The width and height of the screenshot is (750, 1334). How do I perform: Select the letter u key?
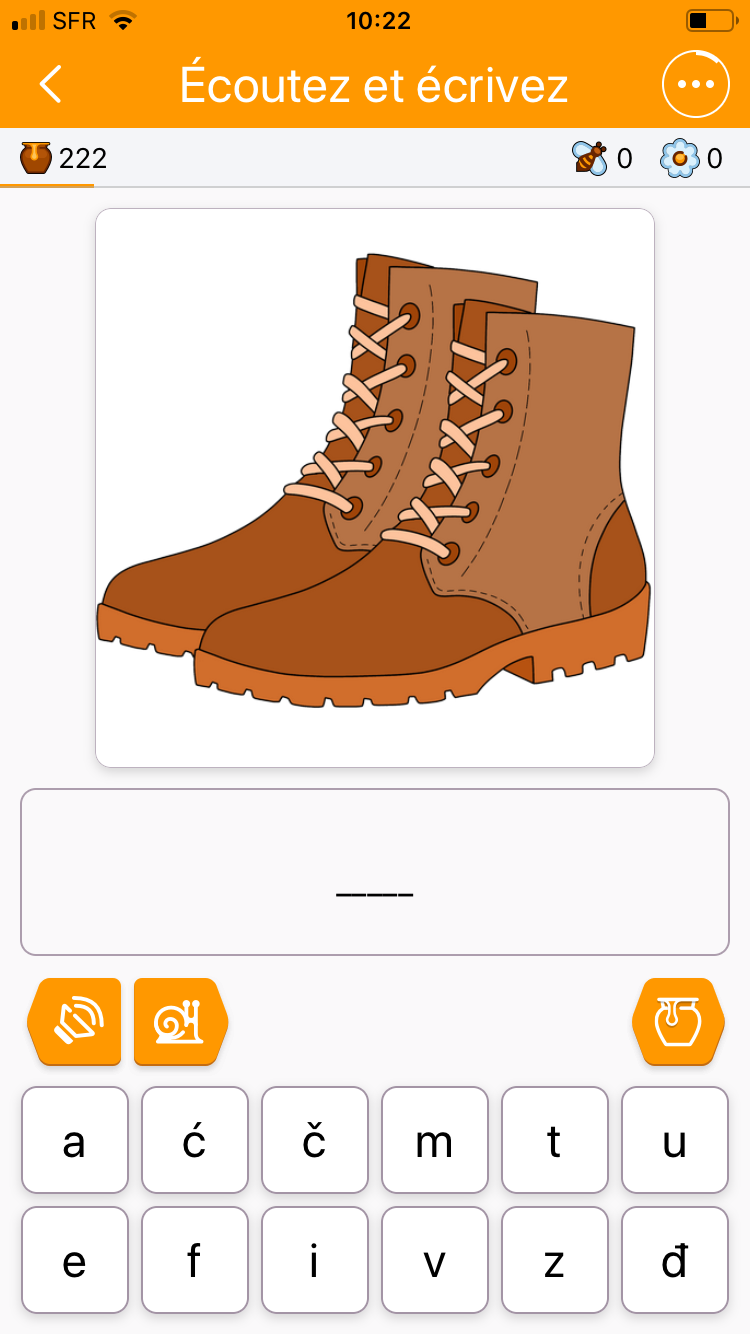pos(675,1140)
